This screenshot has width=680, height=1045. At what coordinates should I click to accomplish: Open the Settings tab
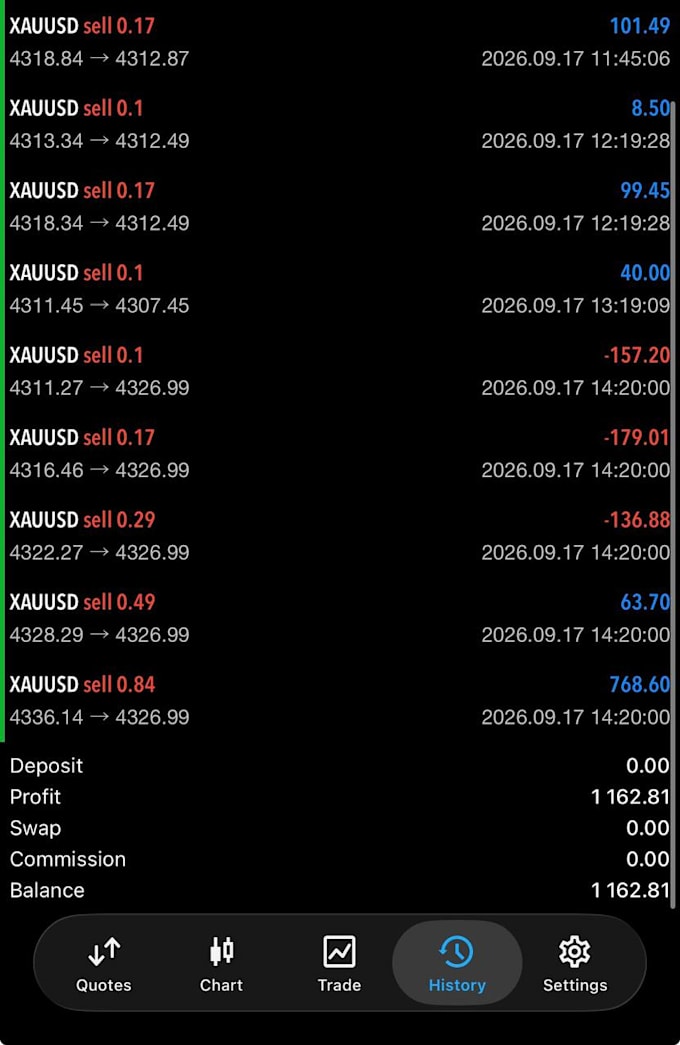pos(575,964)
